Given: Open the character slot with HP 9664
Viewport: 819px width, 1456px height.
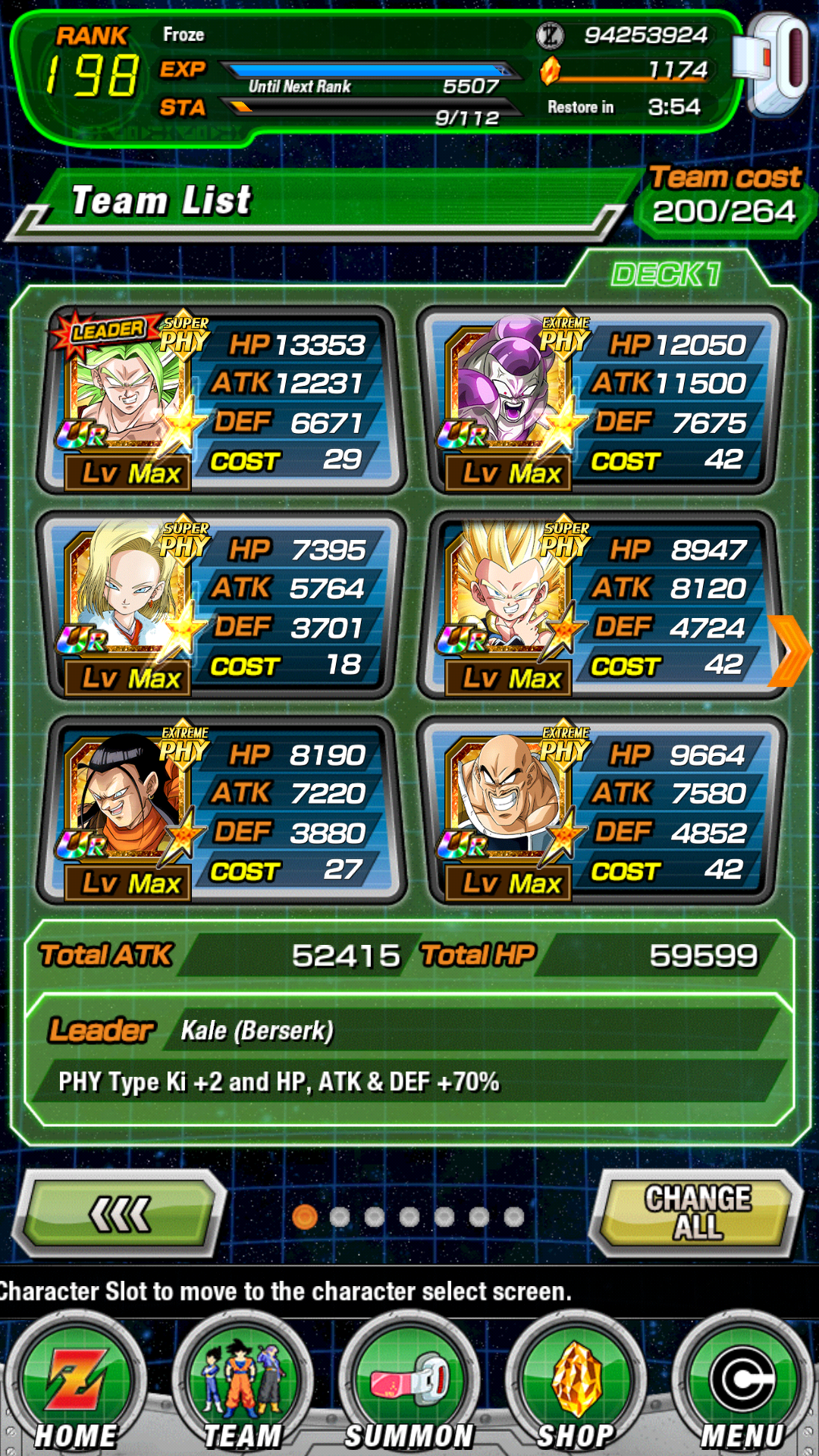Looking at the screenshot, I should point(601,810).
